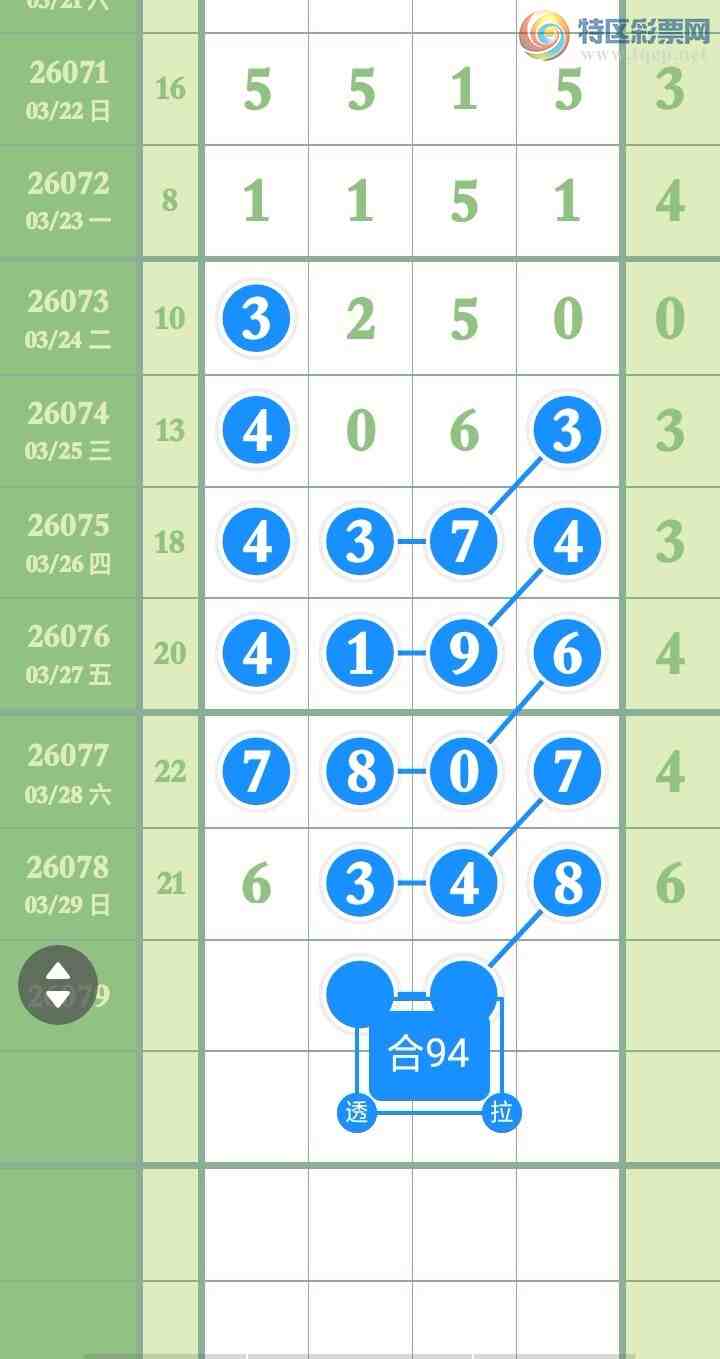This screenshot has height=1359, width=720.
Task: Click the 特区彩票网 site logo
Action: (x=610, y=30)
